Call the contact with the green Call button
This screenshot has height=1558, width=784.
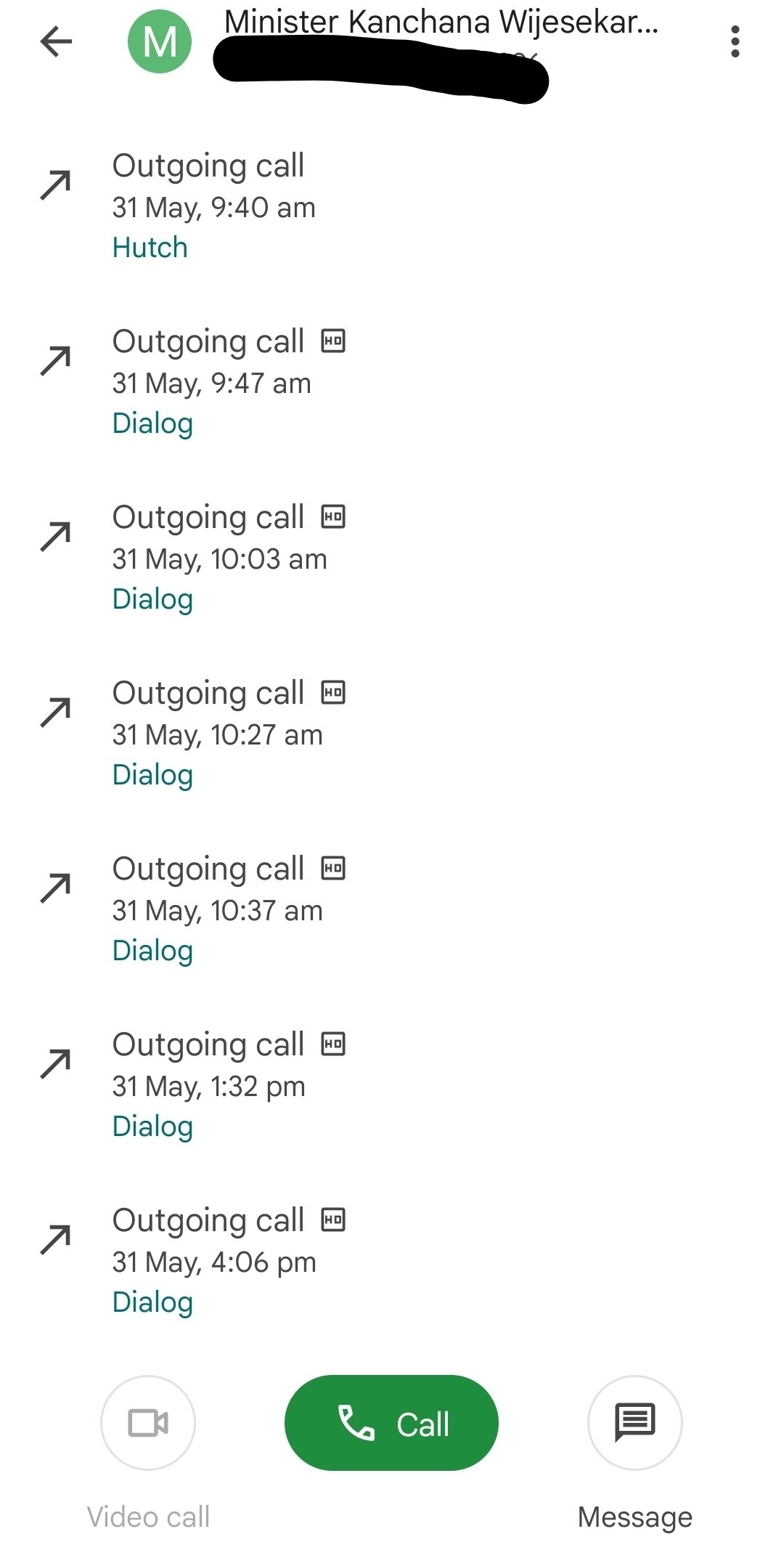click(x=391, y=1422)
